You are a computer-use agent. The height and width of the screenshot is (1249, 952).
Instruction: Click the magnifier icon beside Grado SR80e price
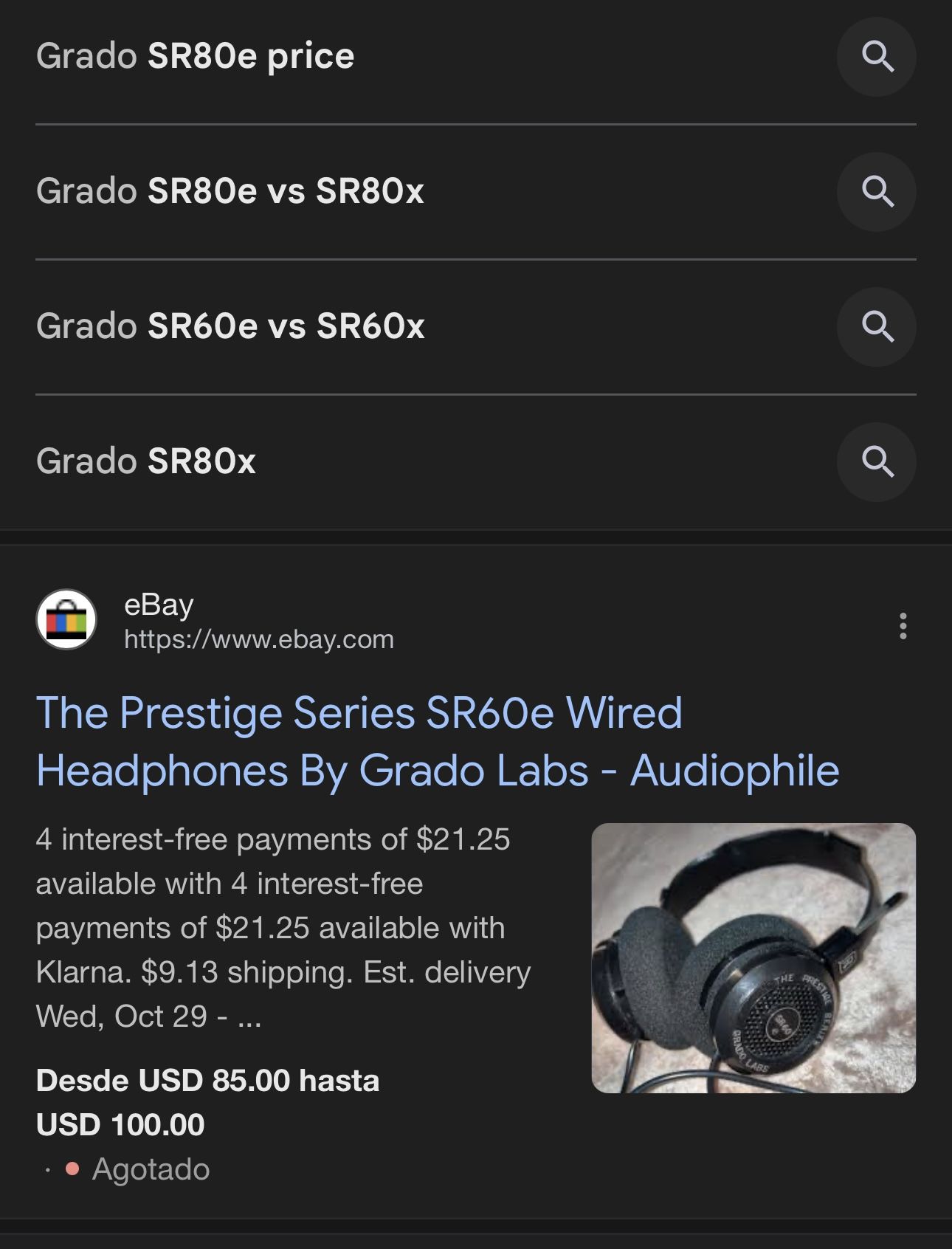click(877, 56)
